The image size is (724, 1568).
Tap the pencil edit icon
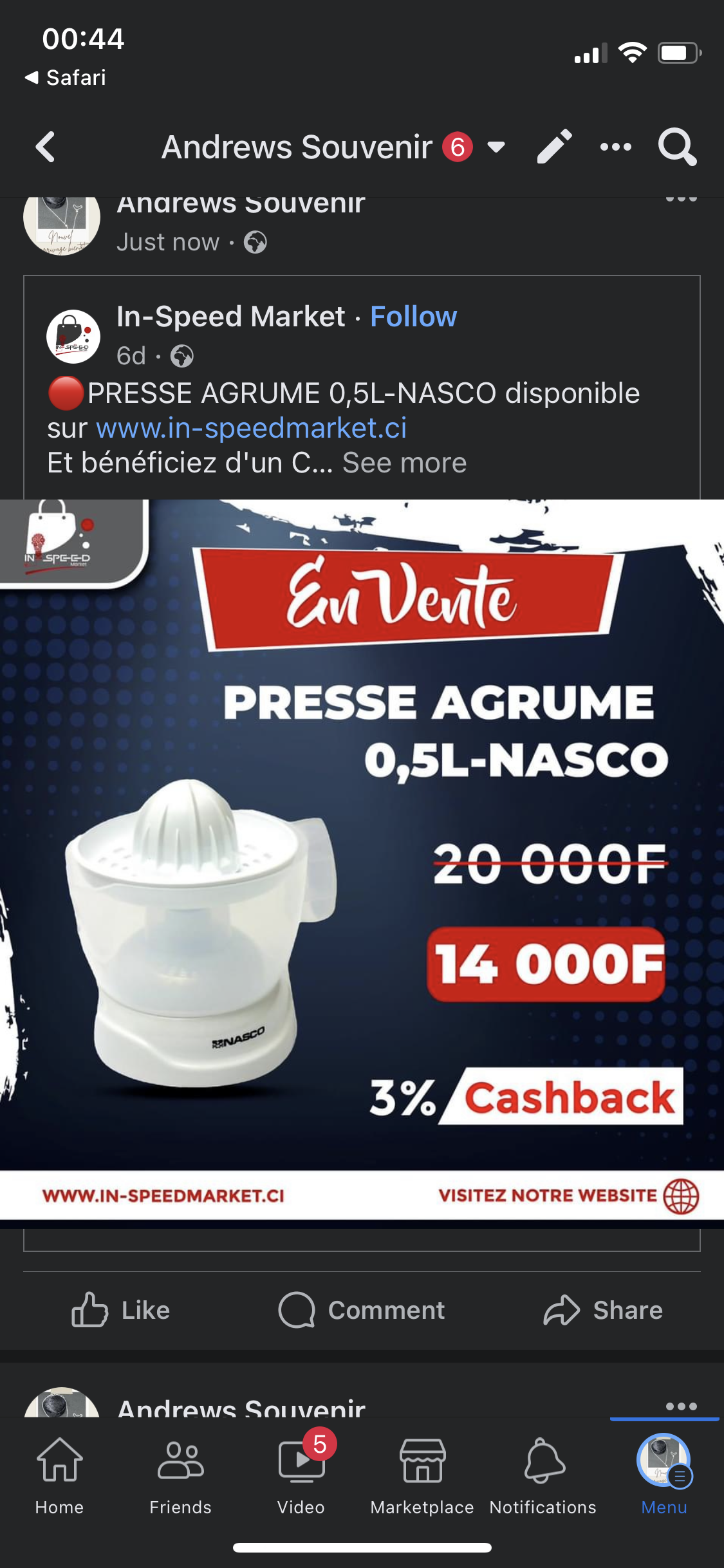(554, 147)
